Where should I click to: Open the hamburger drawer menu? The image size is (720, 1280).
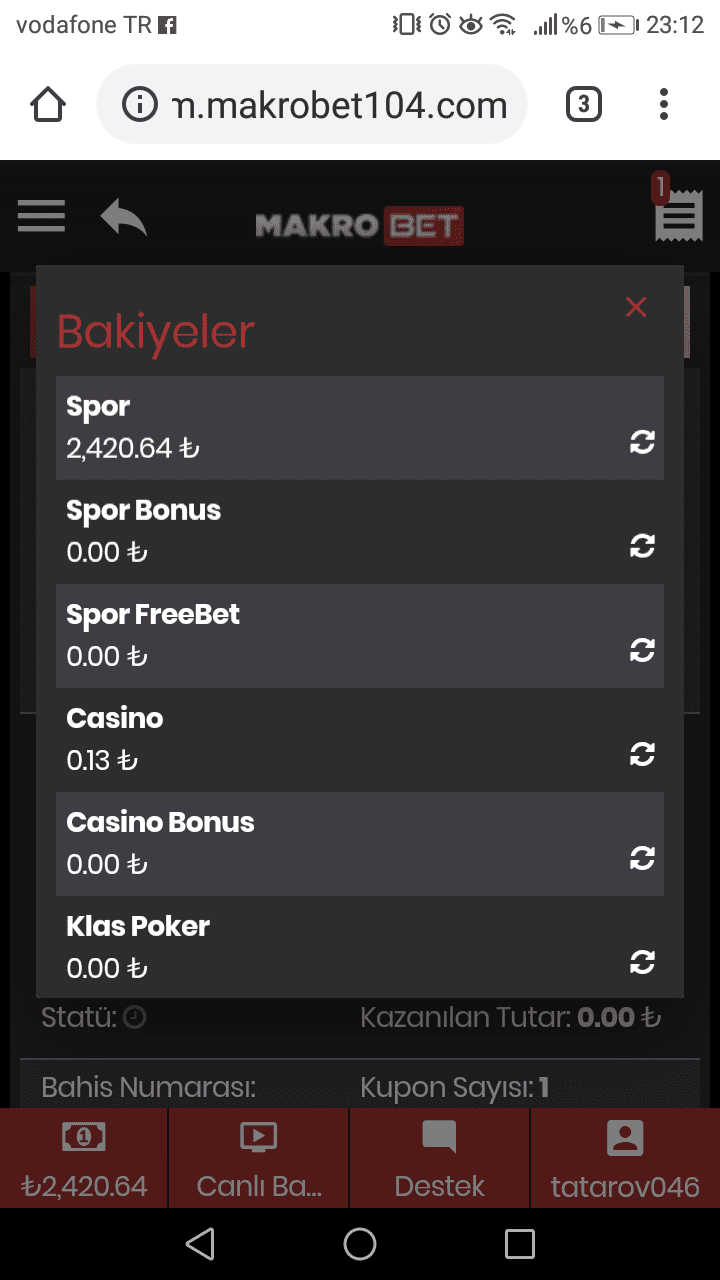coord(41,216)
